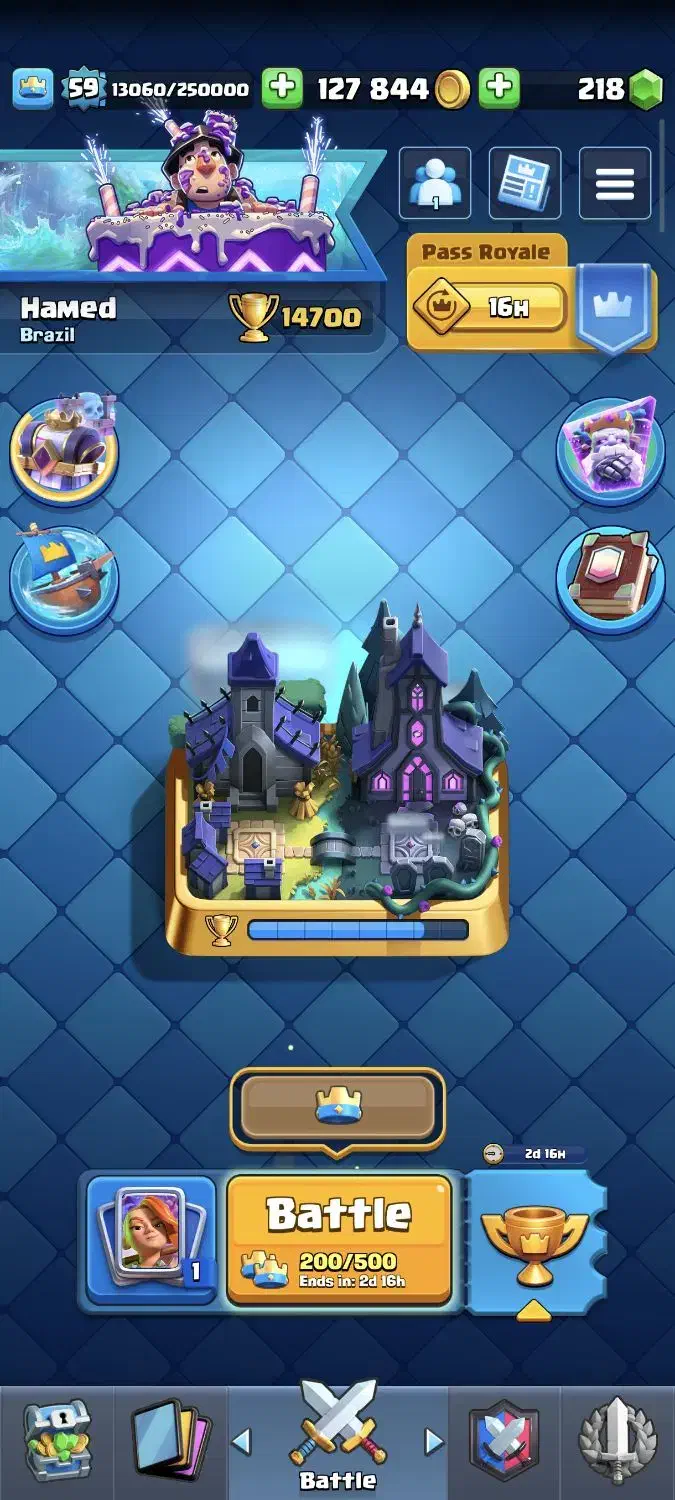The height and width of the screenshot is (1500, 675).
Task: Switch to the sword events tab
Action: pos(618,1441)
